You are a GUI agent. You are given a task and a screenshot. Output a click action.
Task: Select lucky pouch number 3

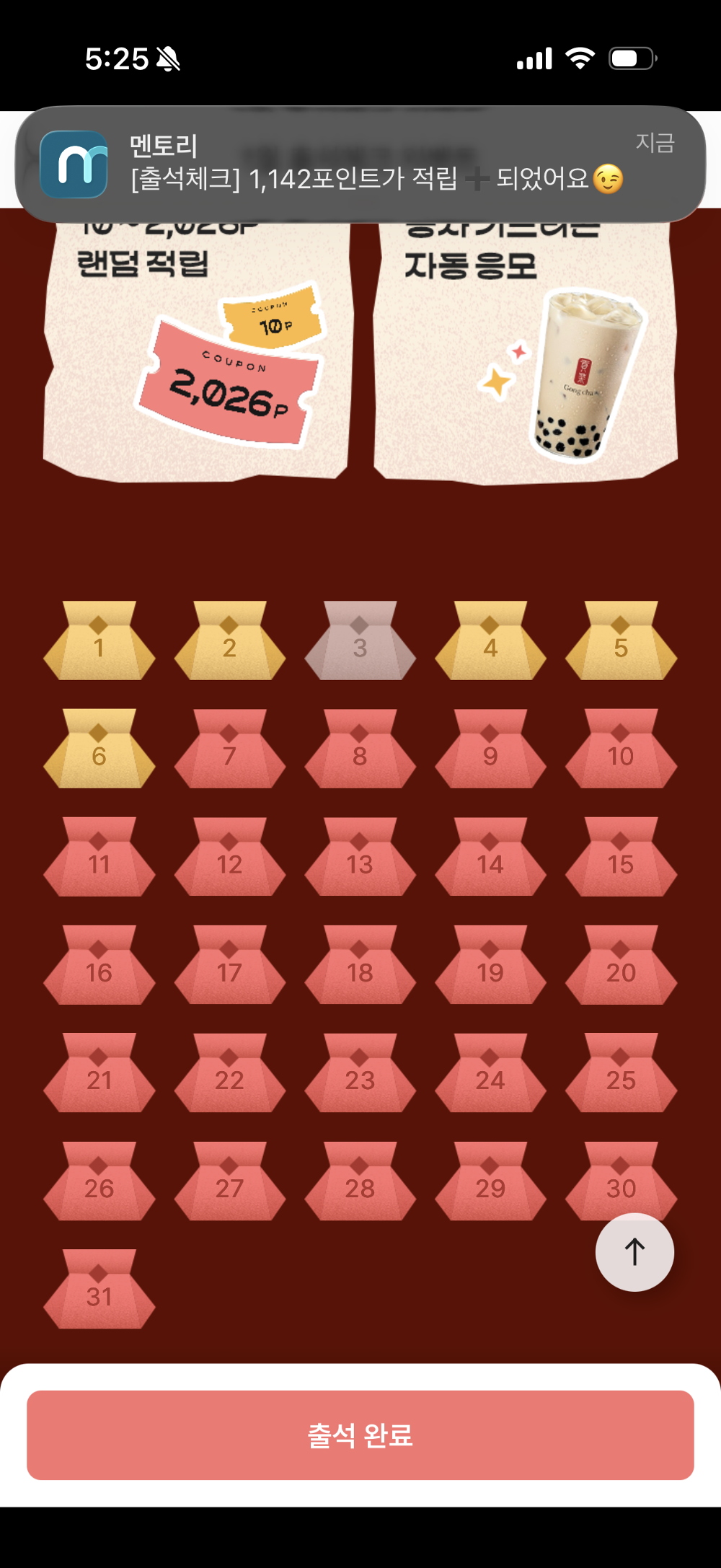click(x=360, y=642)
